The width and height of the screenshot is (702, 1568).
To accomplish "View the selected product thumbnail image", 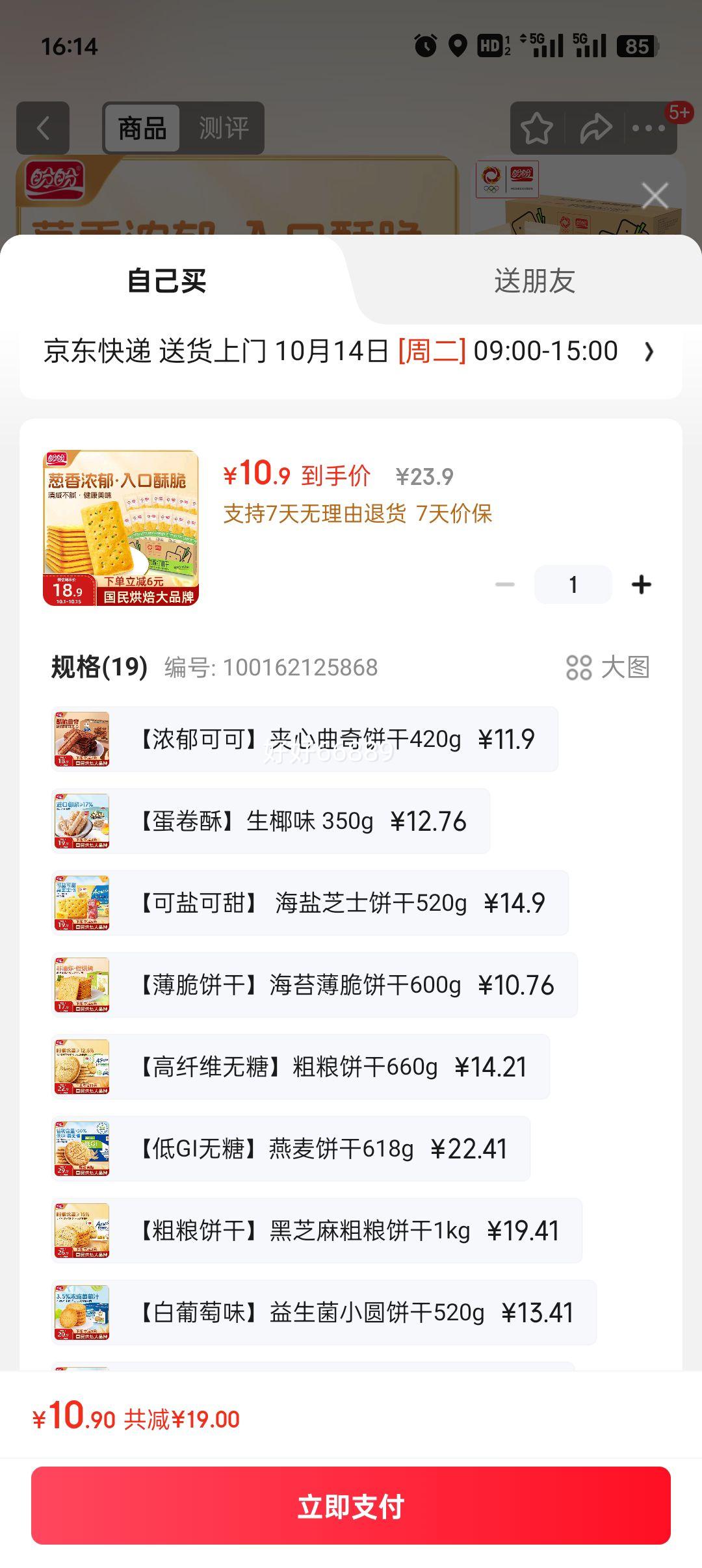I will (121, 528).
